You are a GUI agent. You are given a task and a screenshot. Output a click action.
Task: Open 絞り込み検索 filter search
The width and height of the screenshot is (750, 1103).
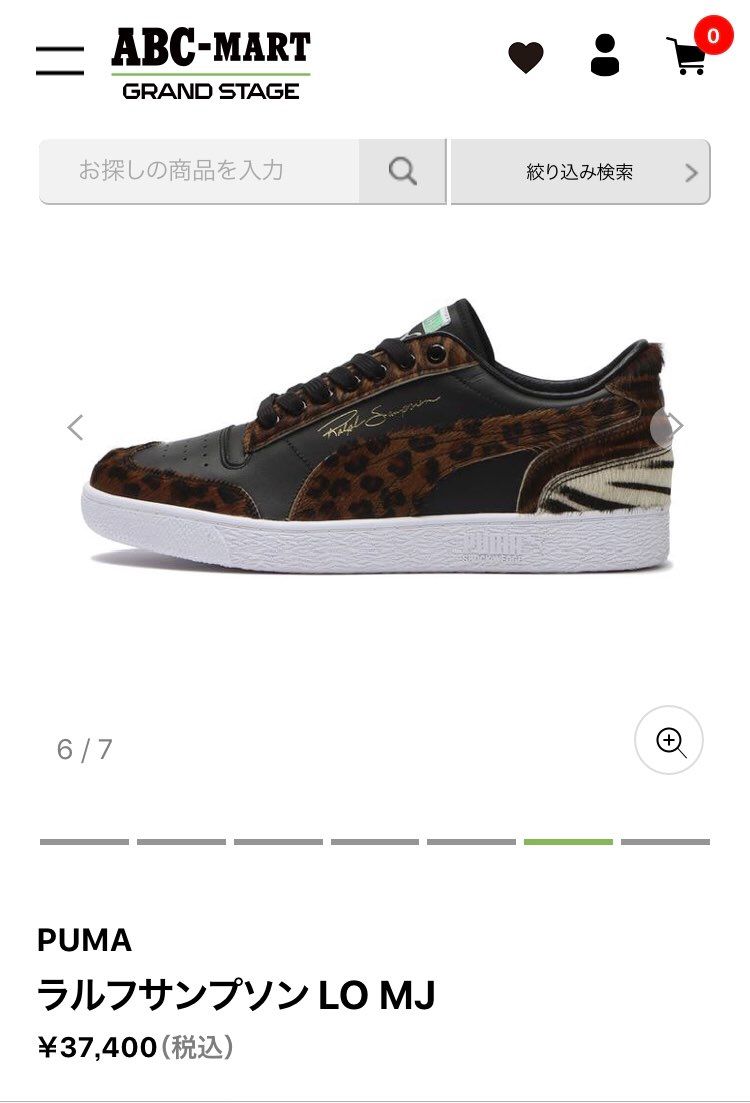(x=580, y=172)
